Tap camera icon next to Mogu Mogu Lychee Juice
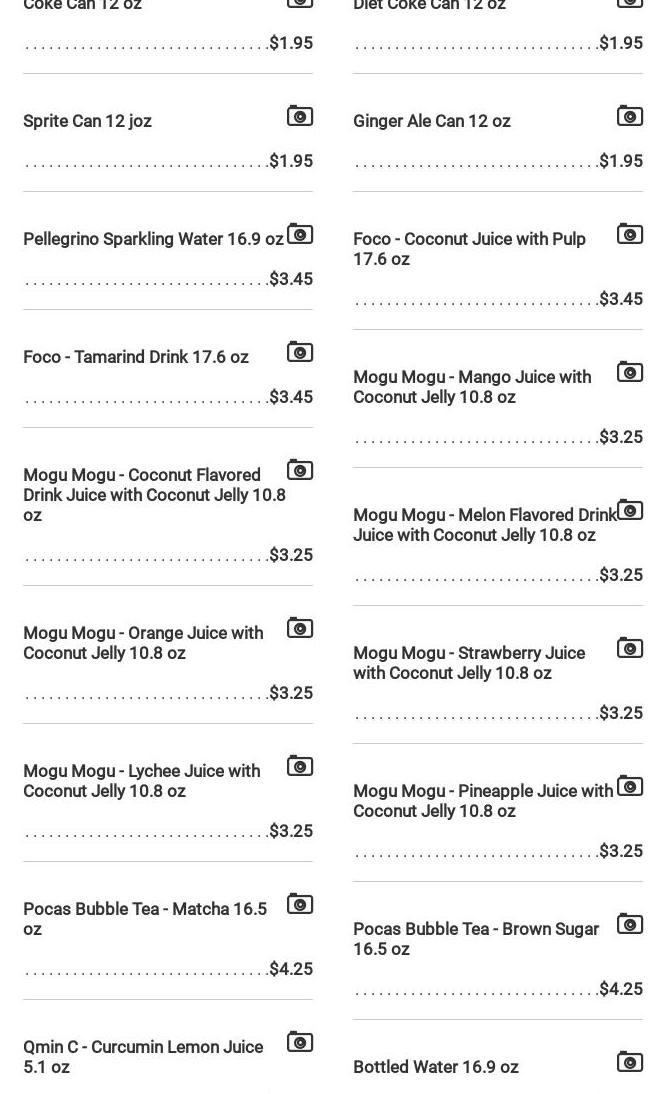Screen dimensions: 665x1094 point(300,766)
